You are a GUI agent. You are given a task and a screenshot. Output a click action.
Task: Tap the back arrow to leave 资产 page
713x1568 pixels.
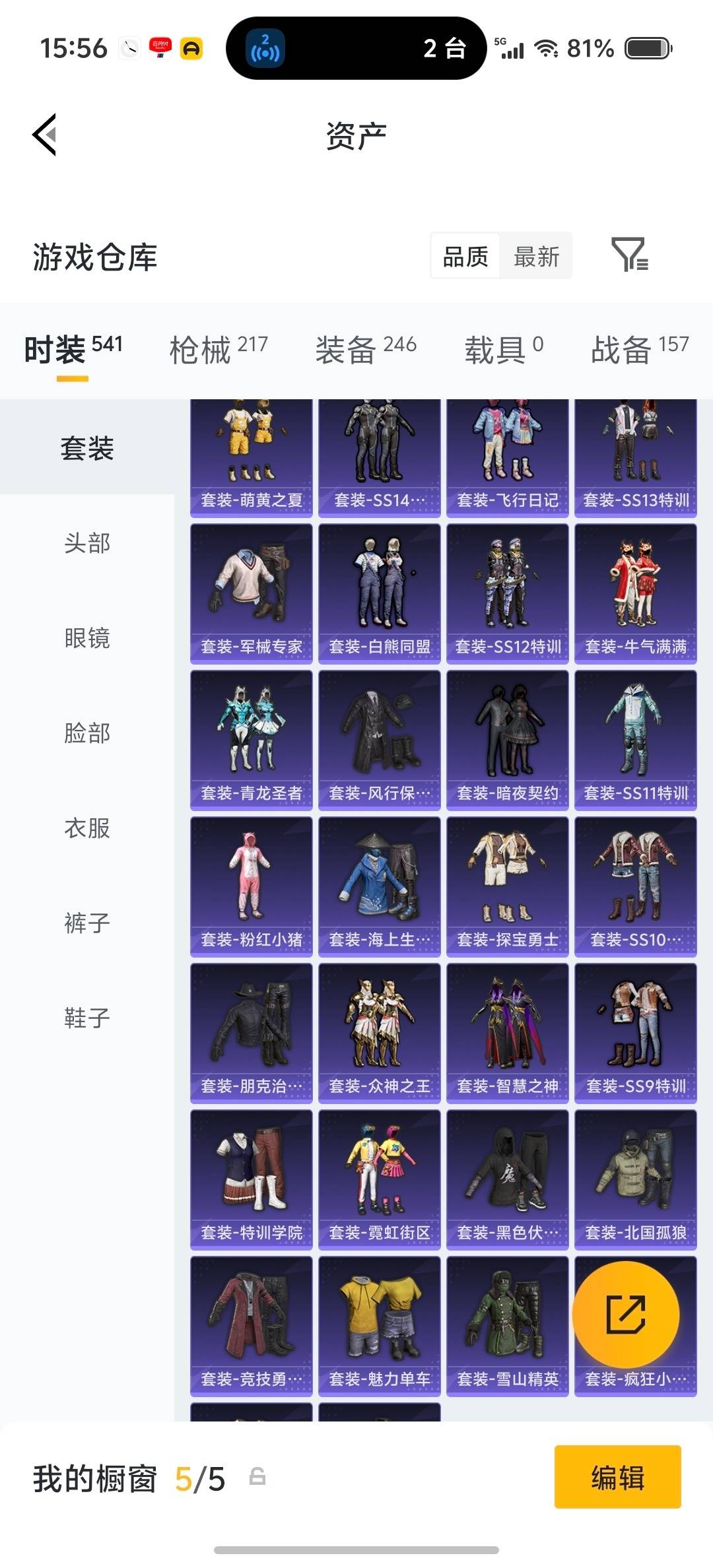44,135
